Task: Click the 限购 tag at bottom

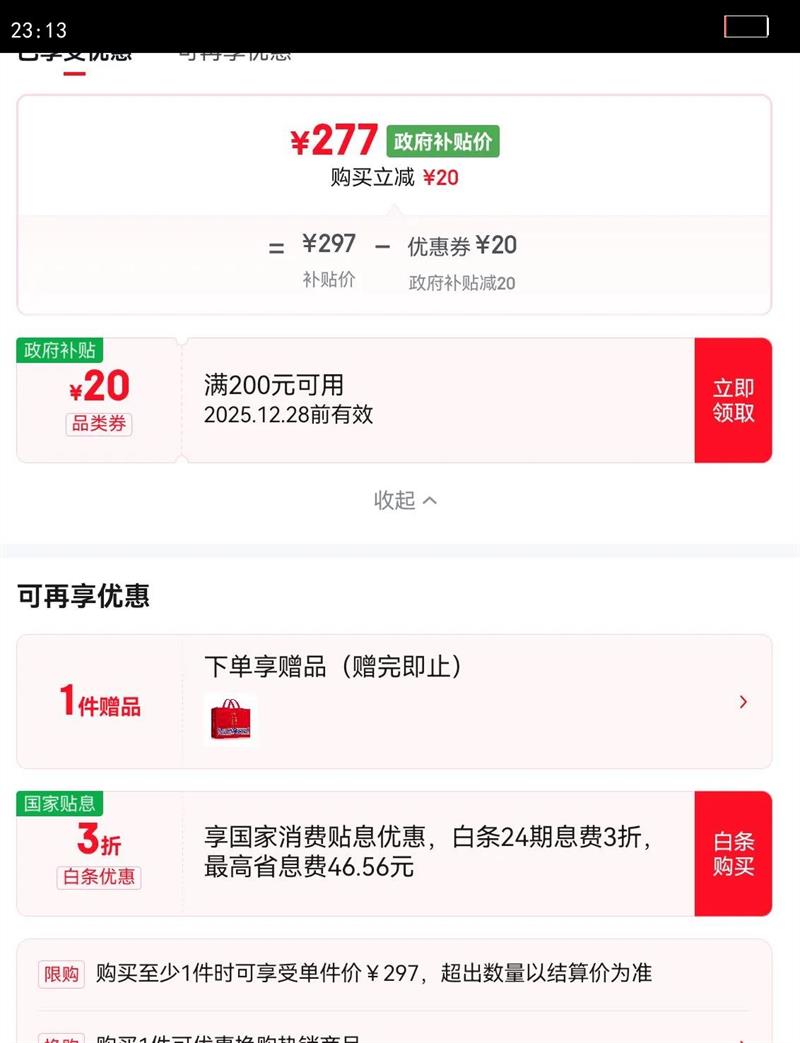Action: coord(61,973)
